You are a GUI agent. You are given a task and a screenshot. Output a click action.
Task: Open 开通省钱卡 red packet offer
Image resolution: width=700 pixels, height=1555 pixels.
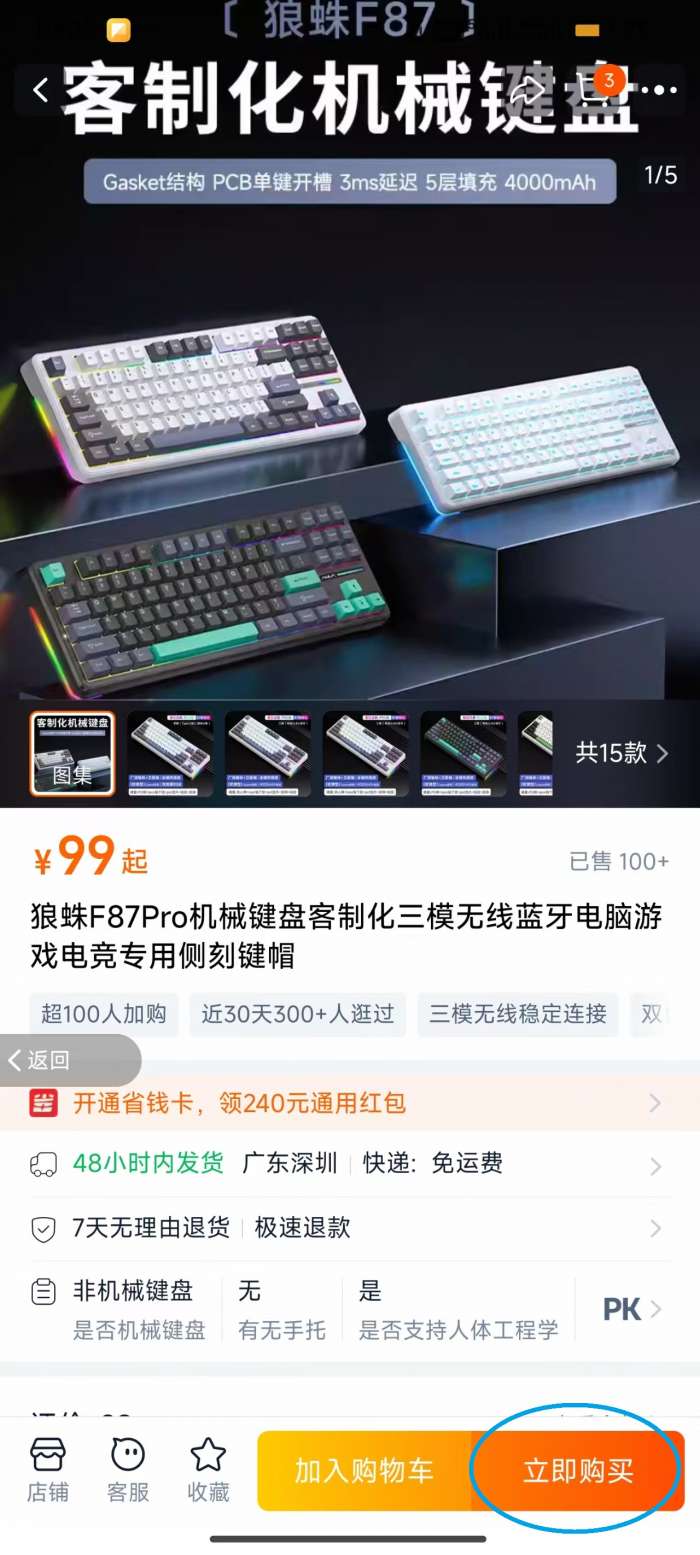350,1103
